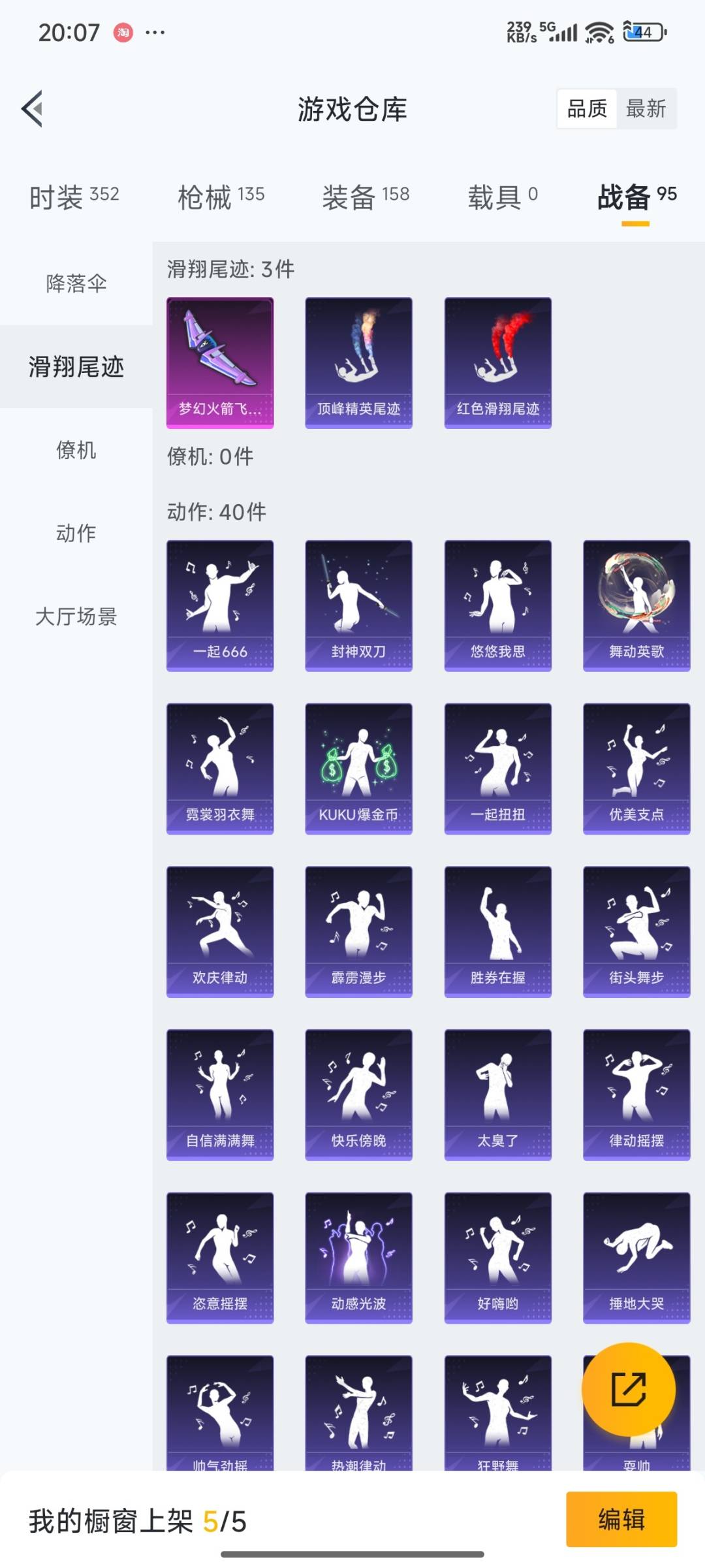
Task: Tap the 编辑 button
Action: 621,1519
